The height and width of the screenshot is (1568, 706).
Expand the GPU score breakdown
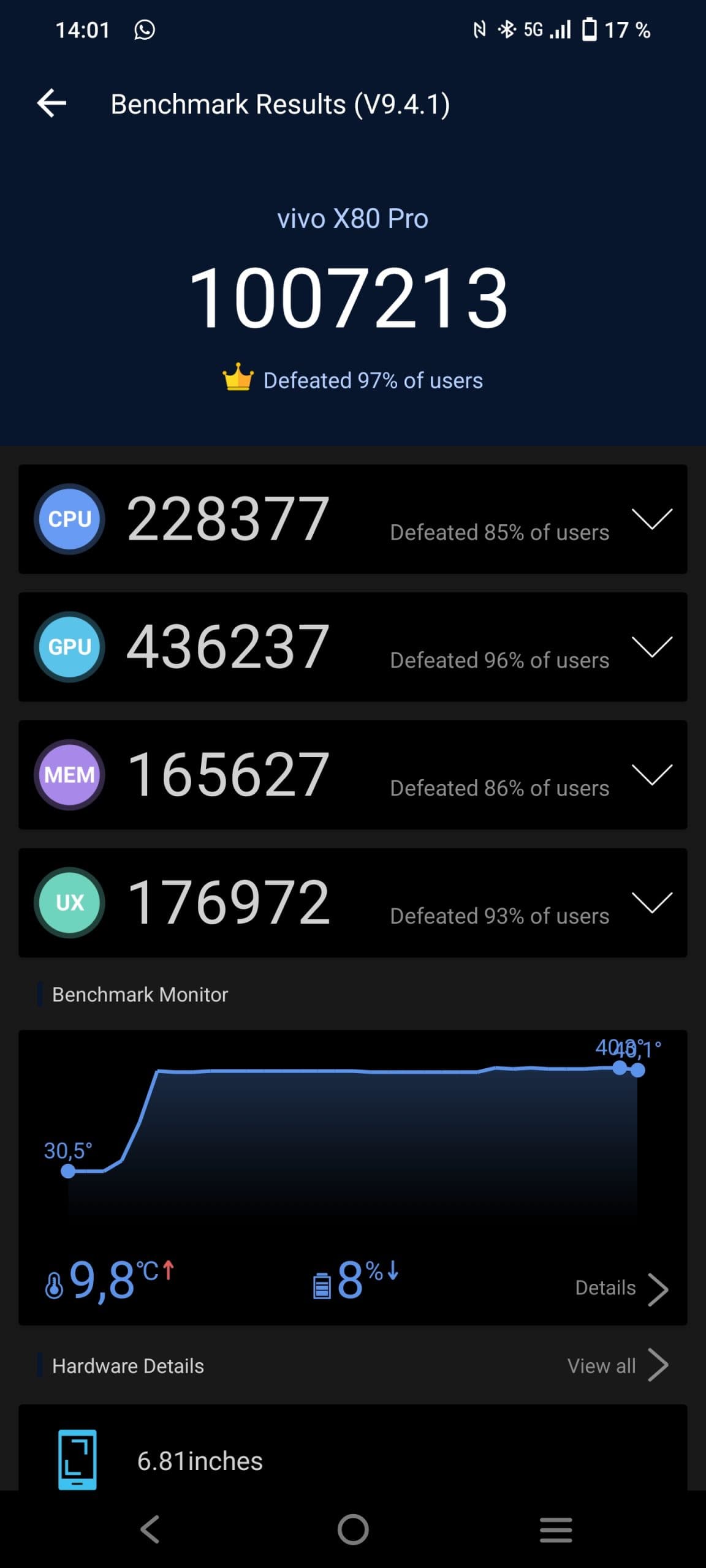(x=651, y=647)
